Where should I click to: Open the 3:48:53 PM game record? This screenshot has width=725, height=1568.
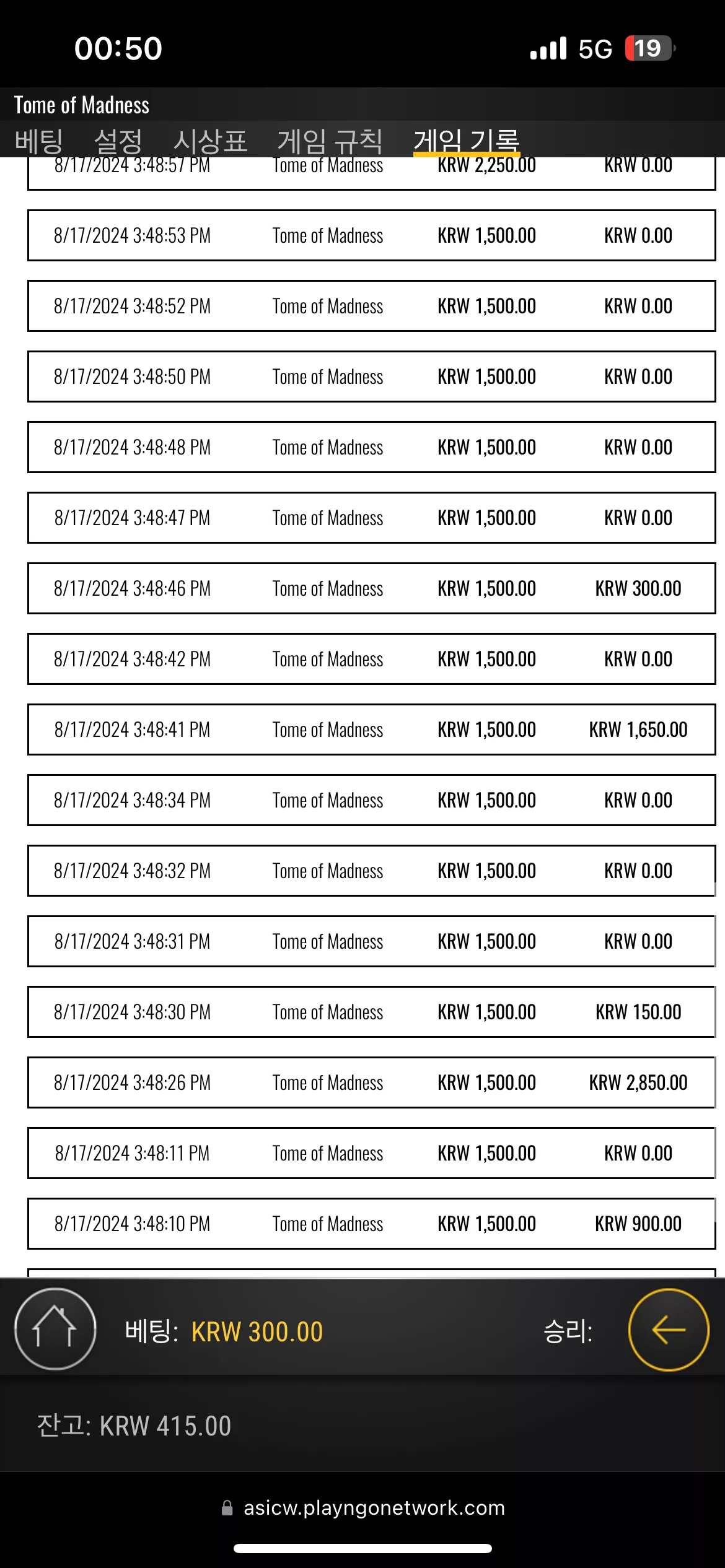point(372,235)
